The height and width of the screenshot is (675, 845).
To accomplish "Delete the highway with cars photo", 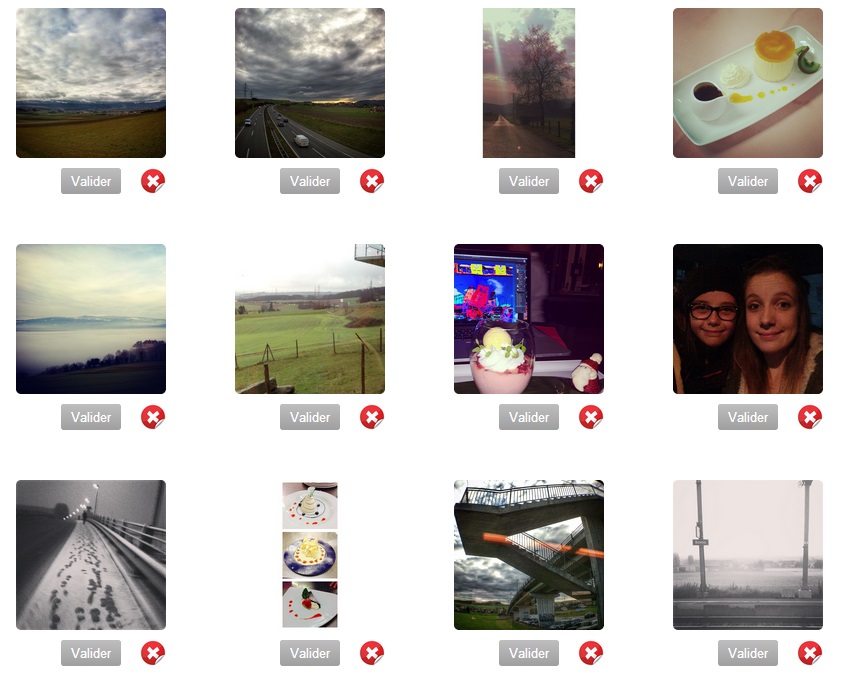I will (x=372, y=181).
